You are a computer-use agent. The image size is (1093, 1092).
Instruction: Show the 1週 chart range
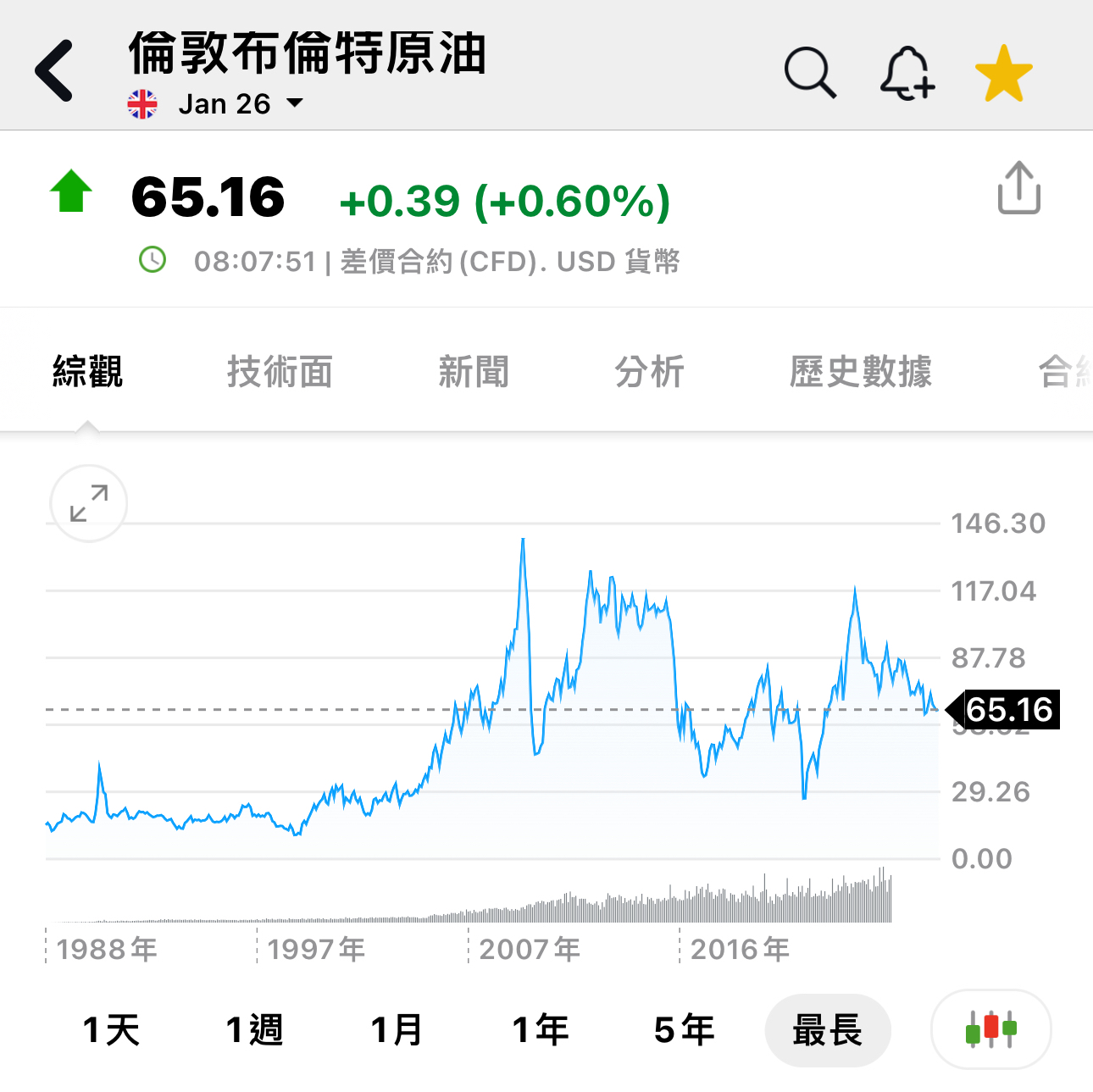click(254, 1030)
